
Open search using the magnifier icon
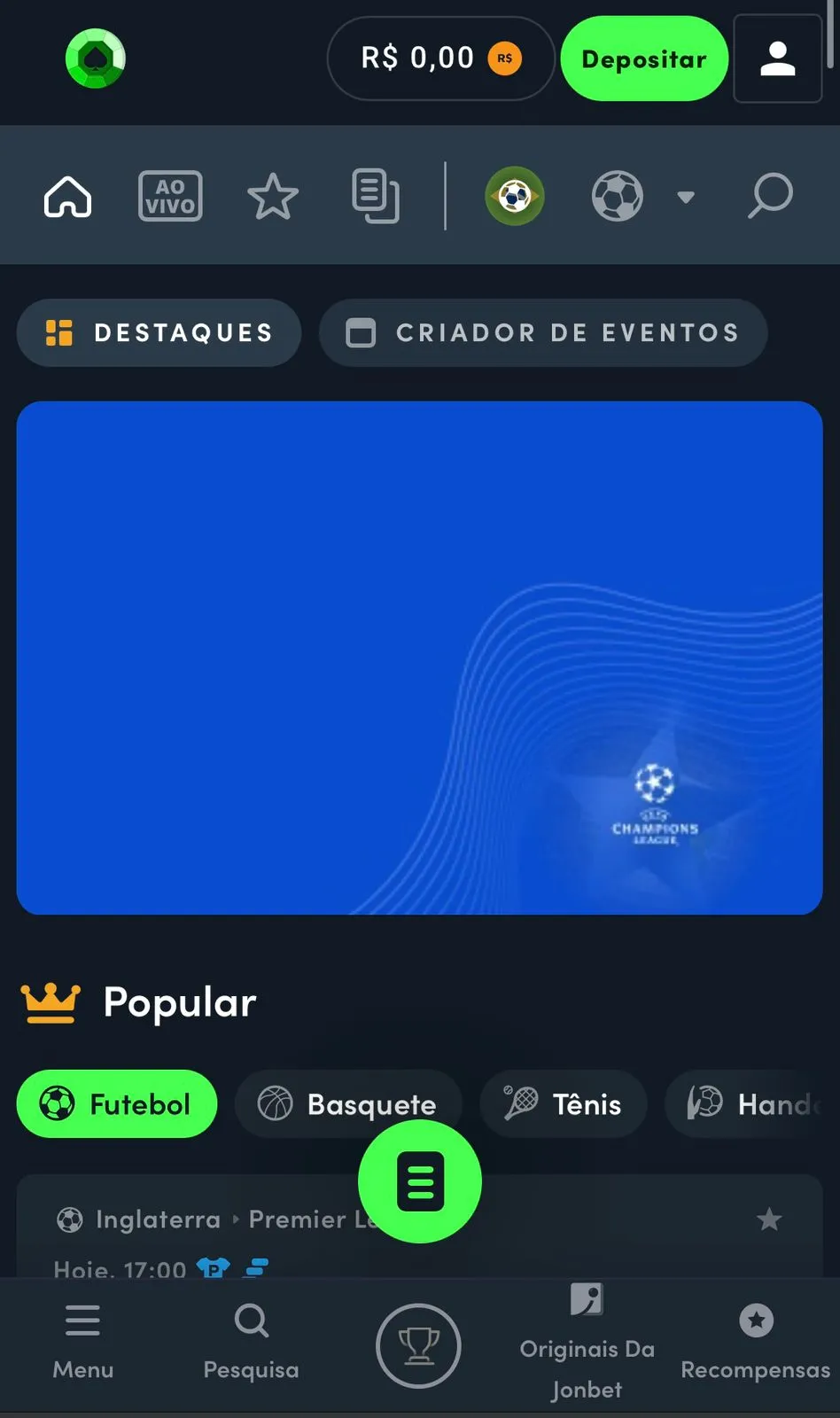click(x=769, y=196)
